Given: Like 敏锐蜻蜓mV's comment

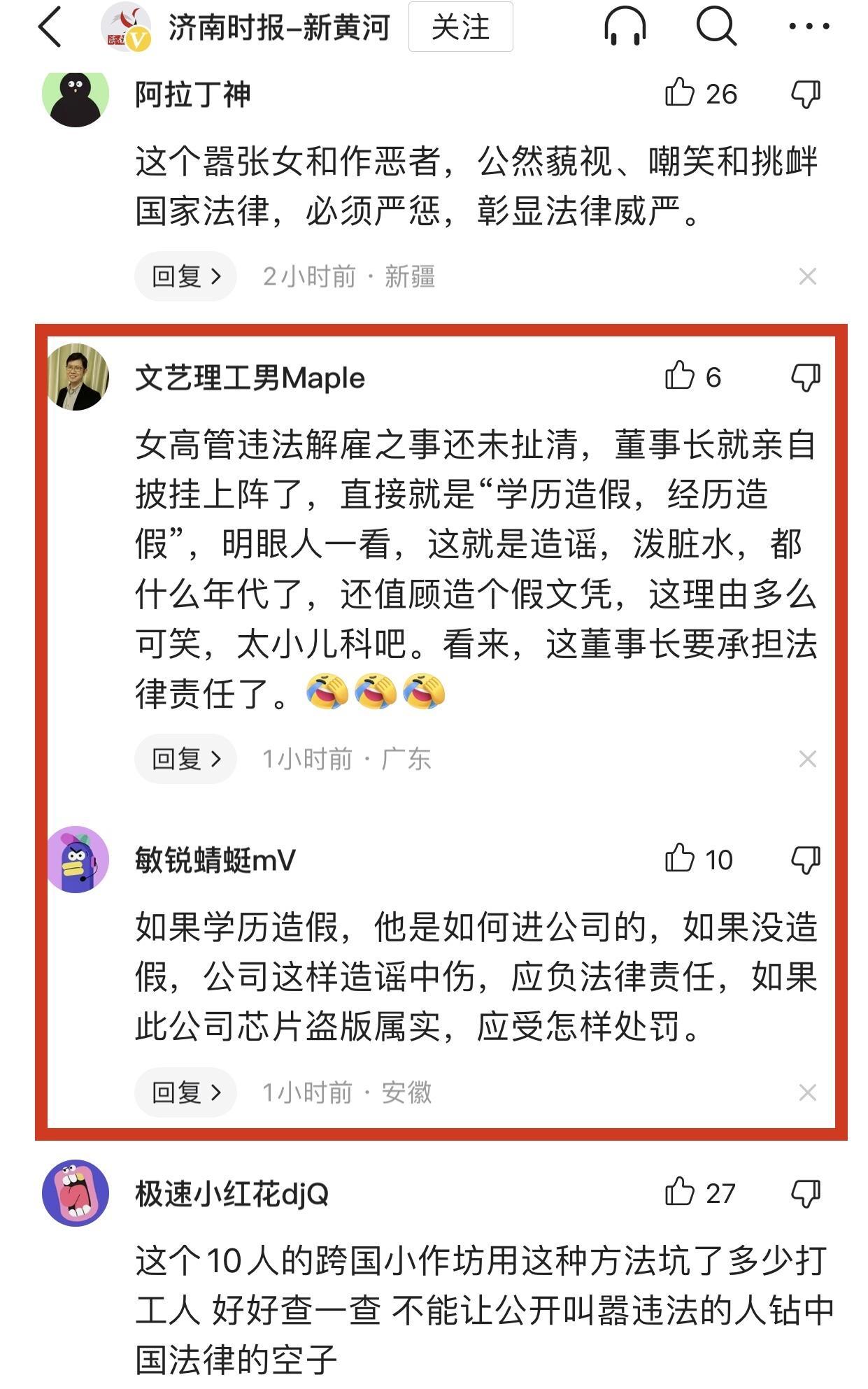Looking at the screenshot, I should coord(680,858).
